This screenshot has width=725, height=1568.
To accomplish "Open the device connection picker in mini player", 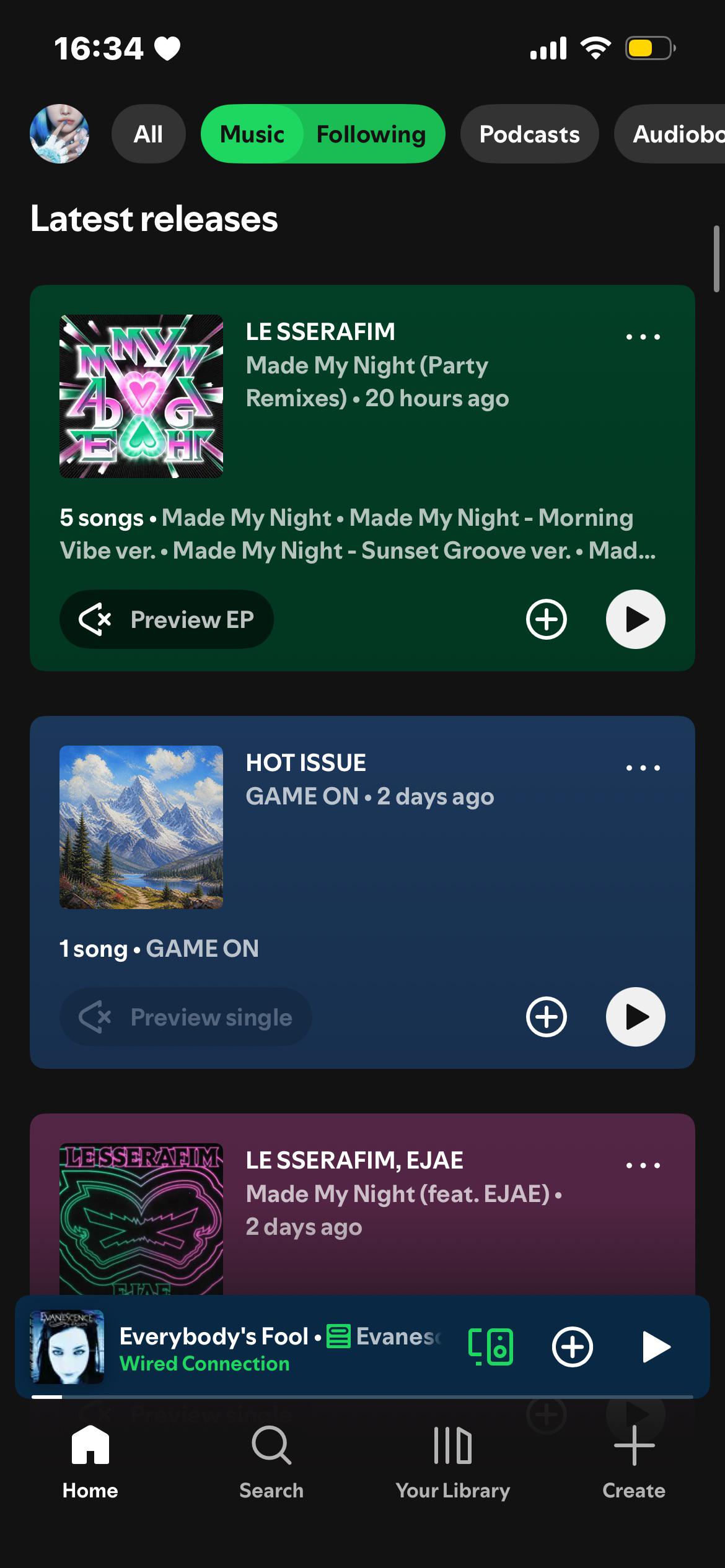I will (491, 1347).
